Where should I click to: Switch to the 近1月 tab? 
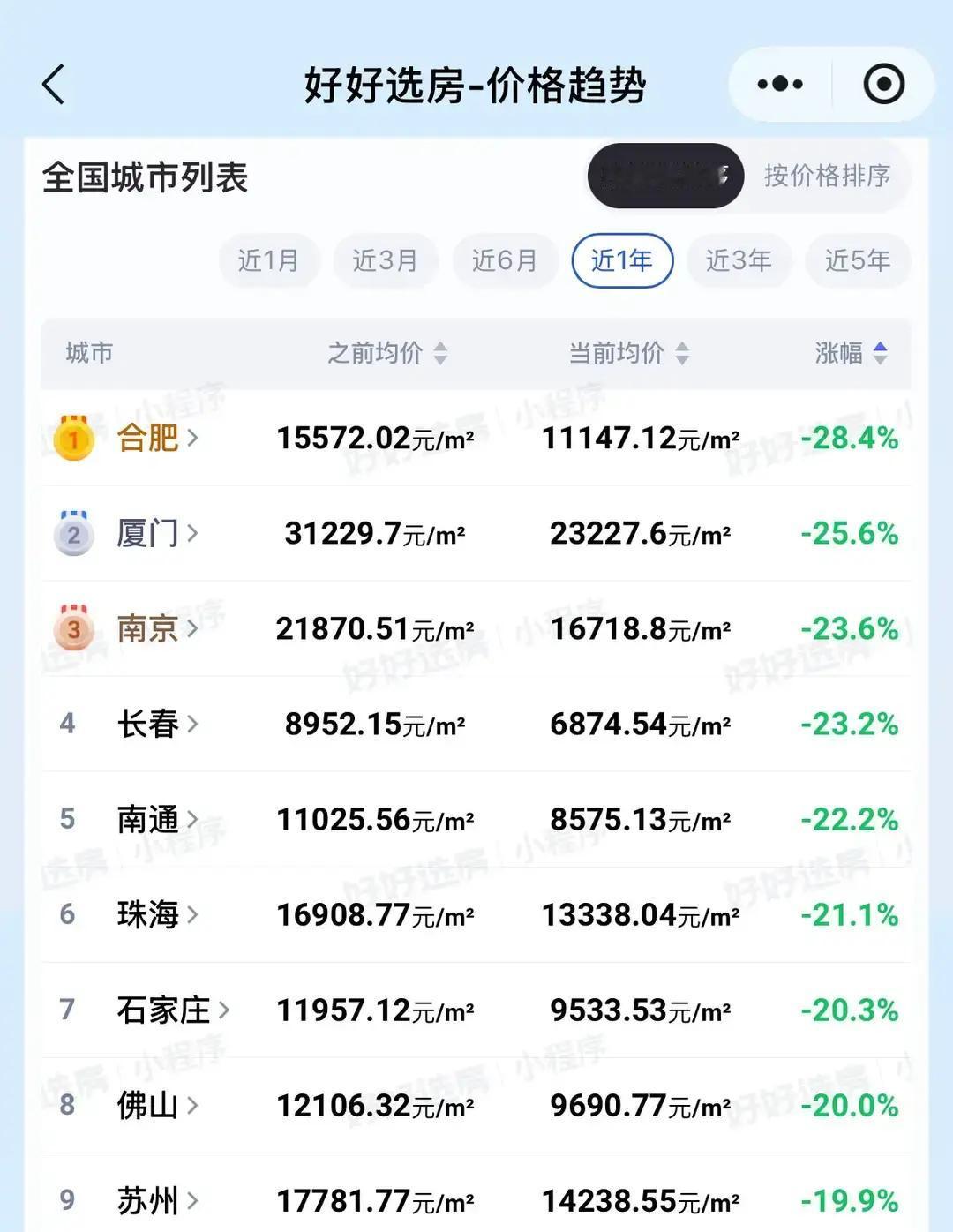tap(268, 260)
